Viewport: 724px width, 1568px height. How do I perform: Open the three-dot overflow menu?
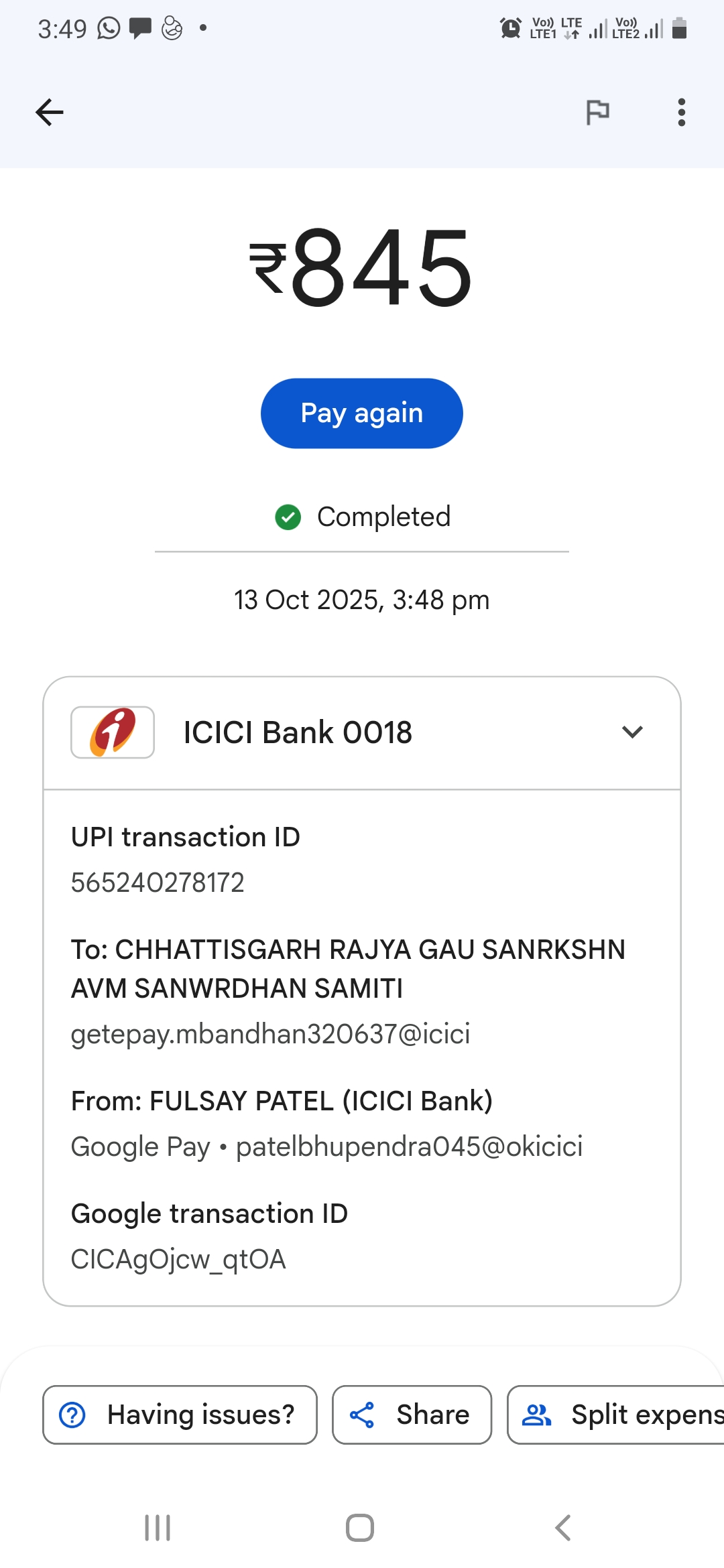pos(681,112)
